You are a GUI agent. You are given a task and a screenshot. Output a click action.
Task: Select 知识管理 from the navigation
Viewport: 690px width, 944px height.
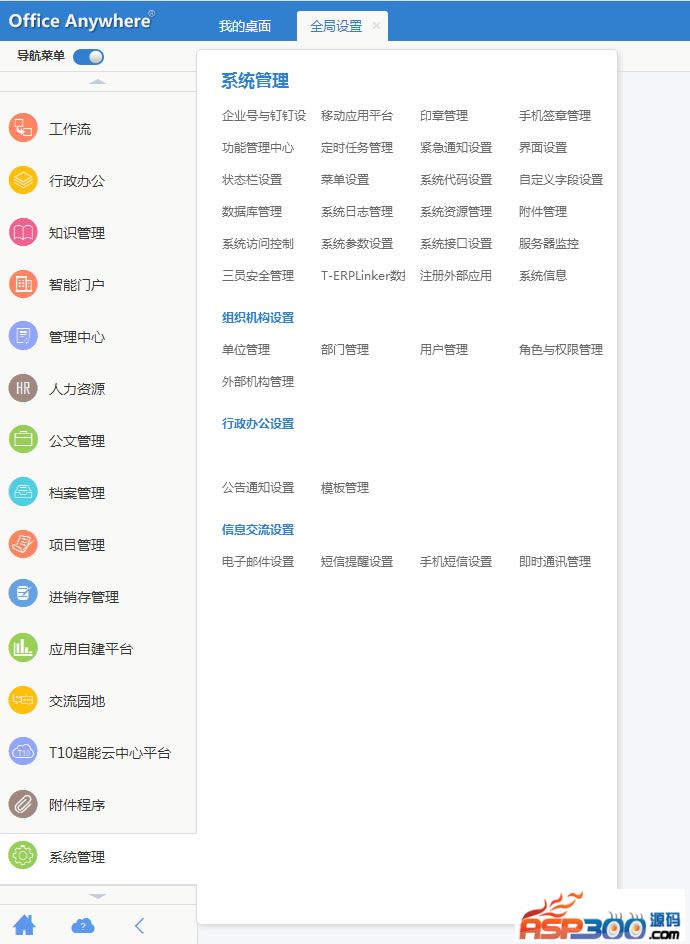coord(76,233)
